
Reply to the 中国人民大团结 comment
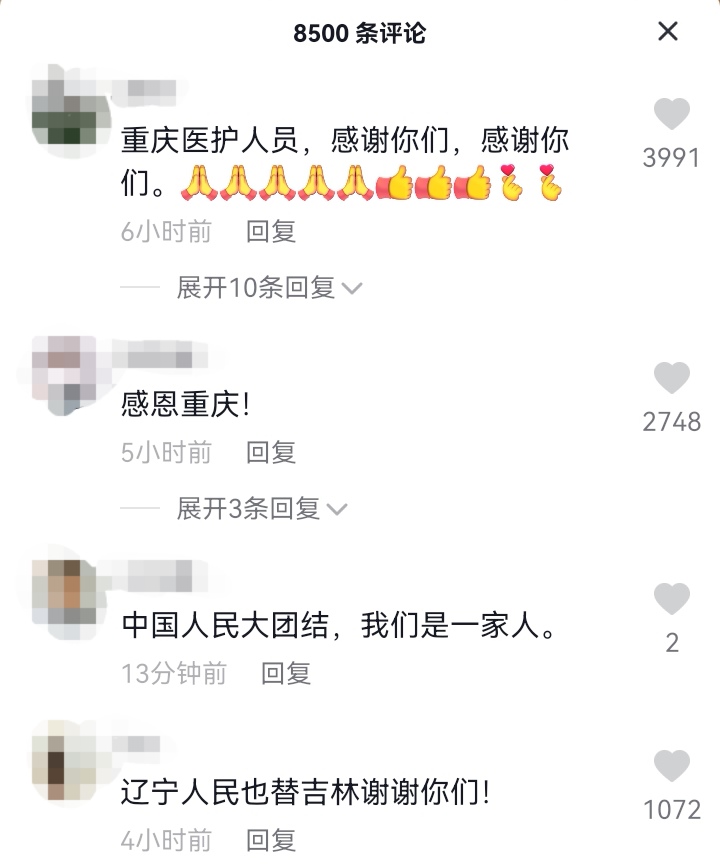[286, 673]
